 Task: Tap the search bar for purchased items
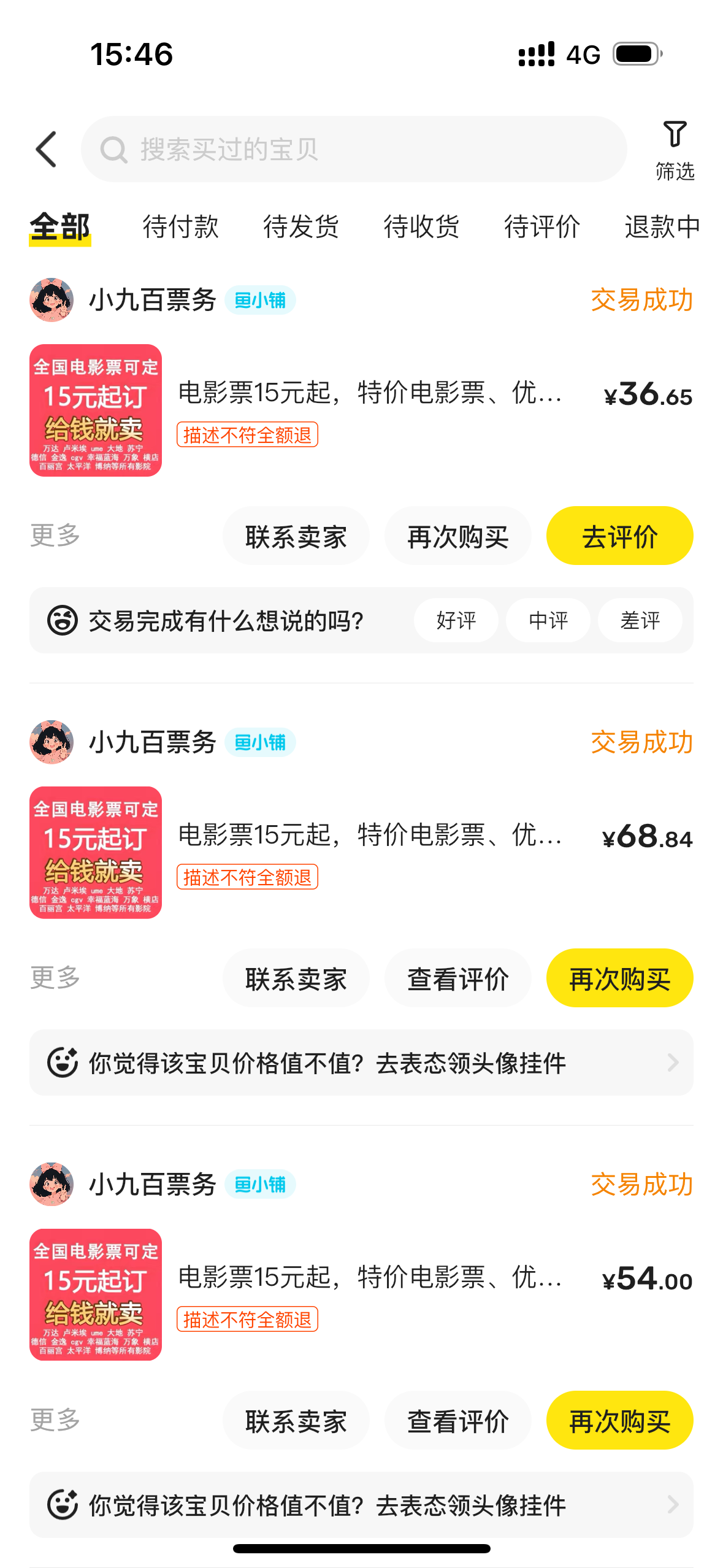pos(354,149)
